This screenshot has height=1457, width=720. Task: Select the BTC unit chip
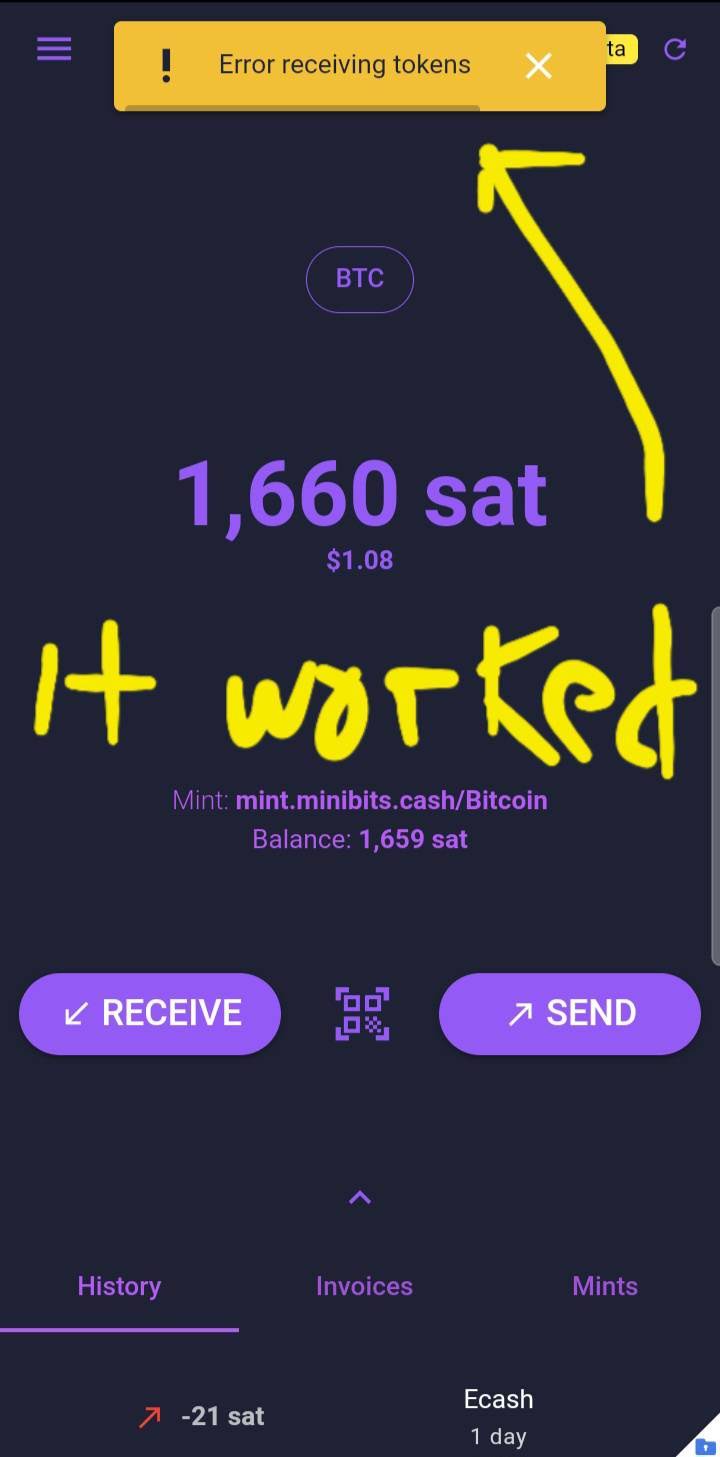pos(359,279)
